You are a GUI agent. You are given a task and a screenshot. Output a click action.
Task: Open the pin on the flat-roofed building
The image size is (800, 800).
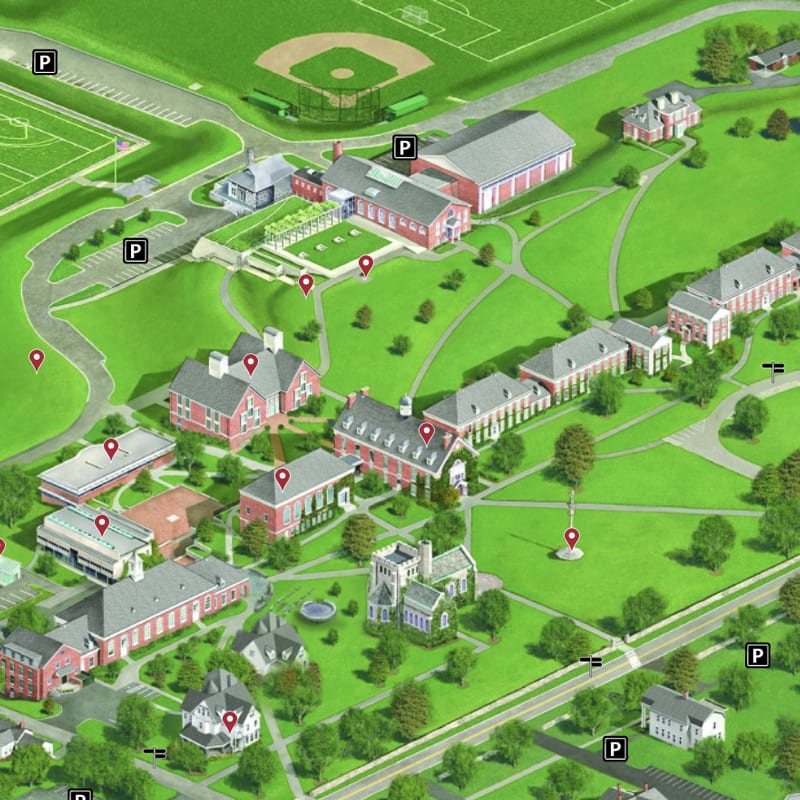(x=111, y=447)
